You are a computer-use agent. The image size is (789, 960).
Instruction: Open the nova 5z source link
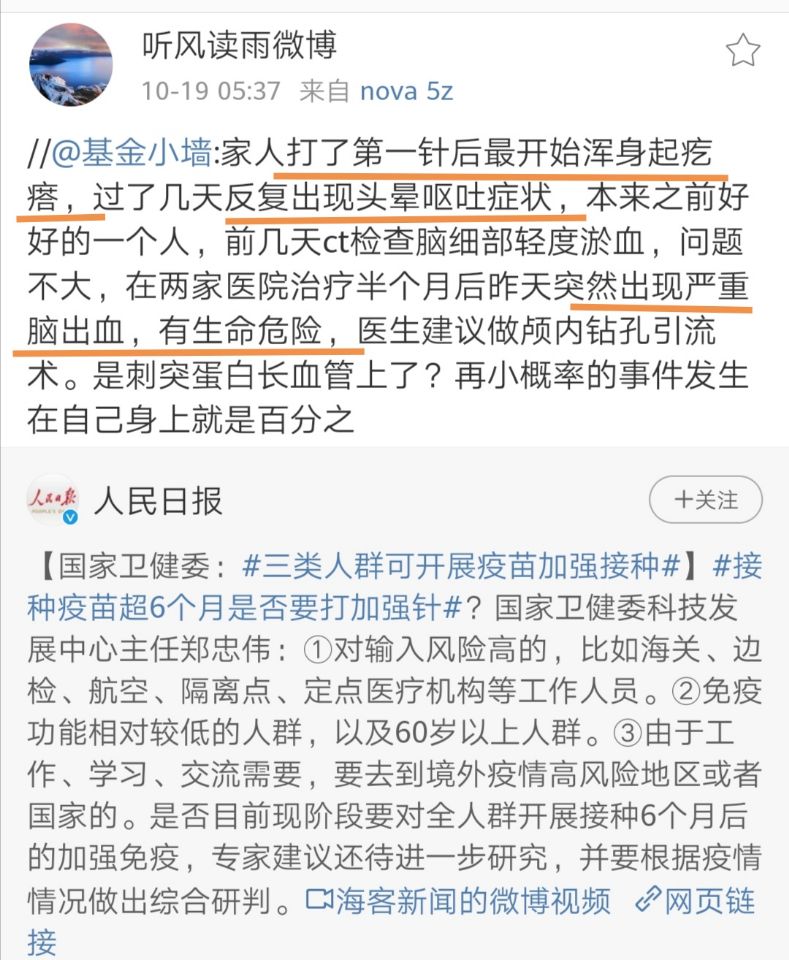coord(406,92)
